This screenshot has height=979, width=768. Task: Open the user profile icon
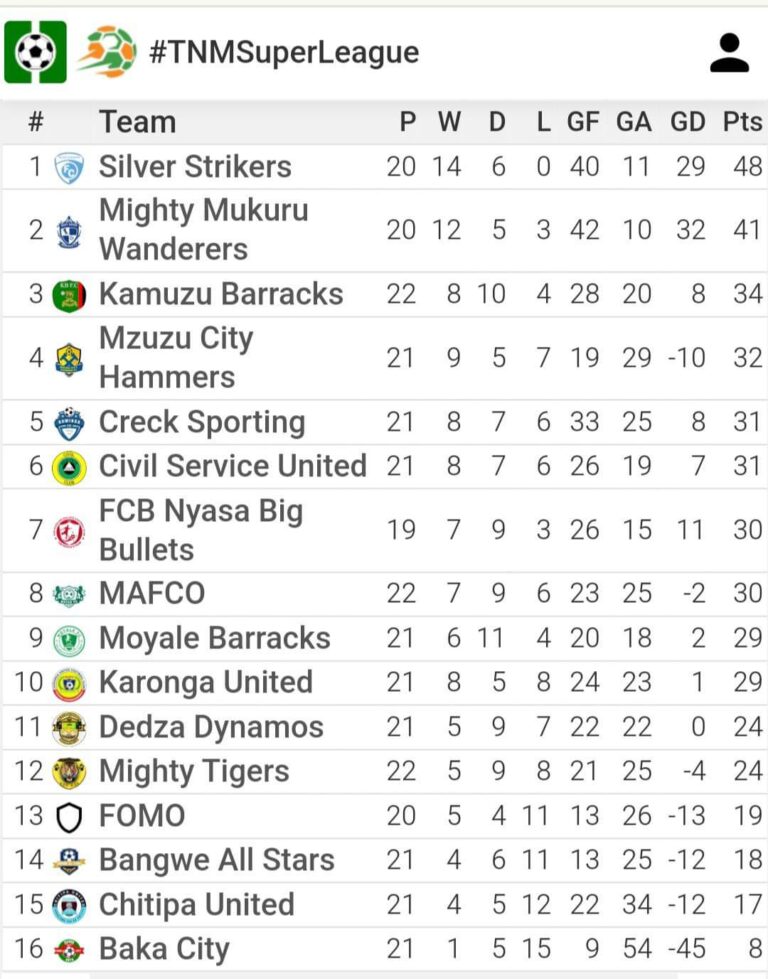tap(729, 52)
